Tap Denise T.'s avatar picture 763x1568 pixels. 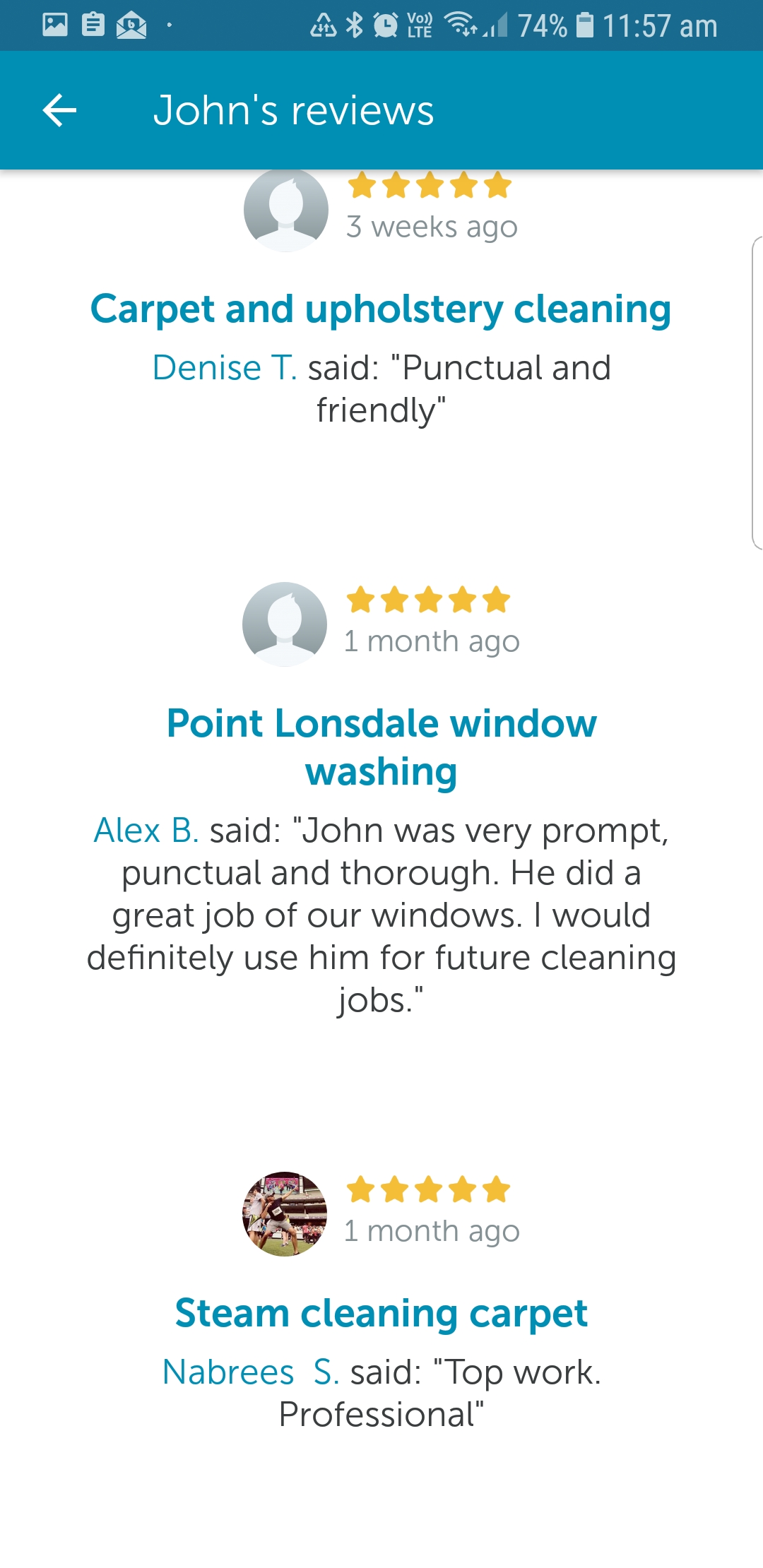pyautogui.click(x=286, y=211)
